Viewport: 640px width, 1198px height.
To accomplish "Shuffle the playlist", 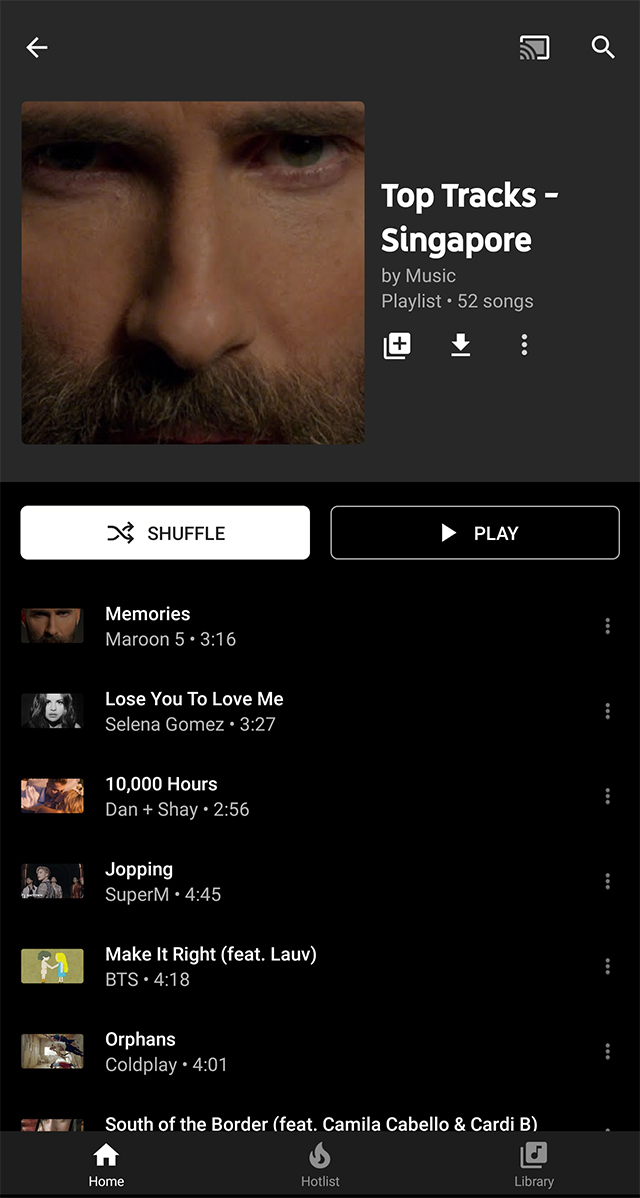I will (165, 533).
